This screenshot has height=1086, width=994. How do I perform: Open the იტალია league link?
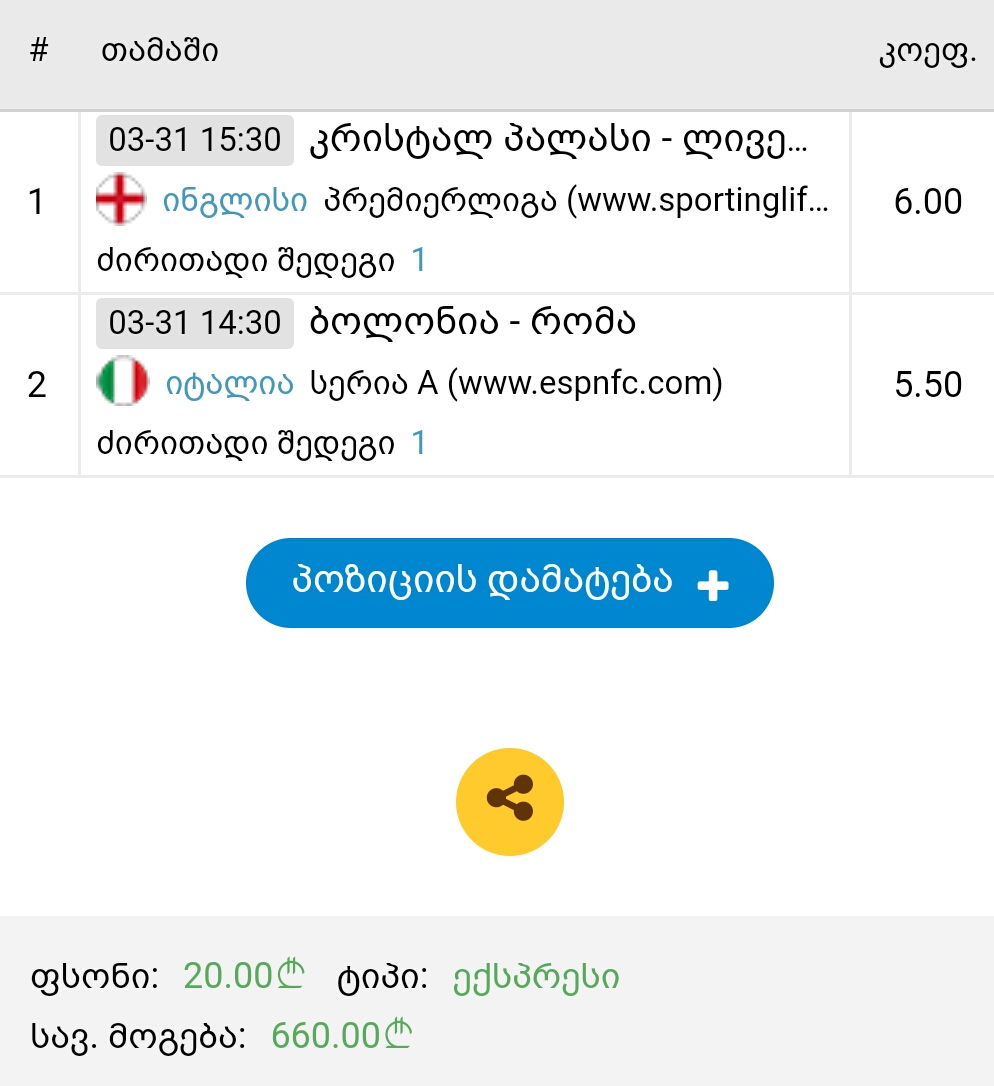tap(230, 383)
